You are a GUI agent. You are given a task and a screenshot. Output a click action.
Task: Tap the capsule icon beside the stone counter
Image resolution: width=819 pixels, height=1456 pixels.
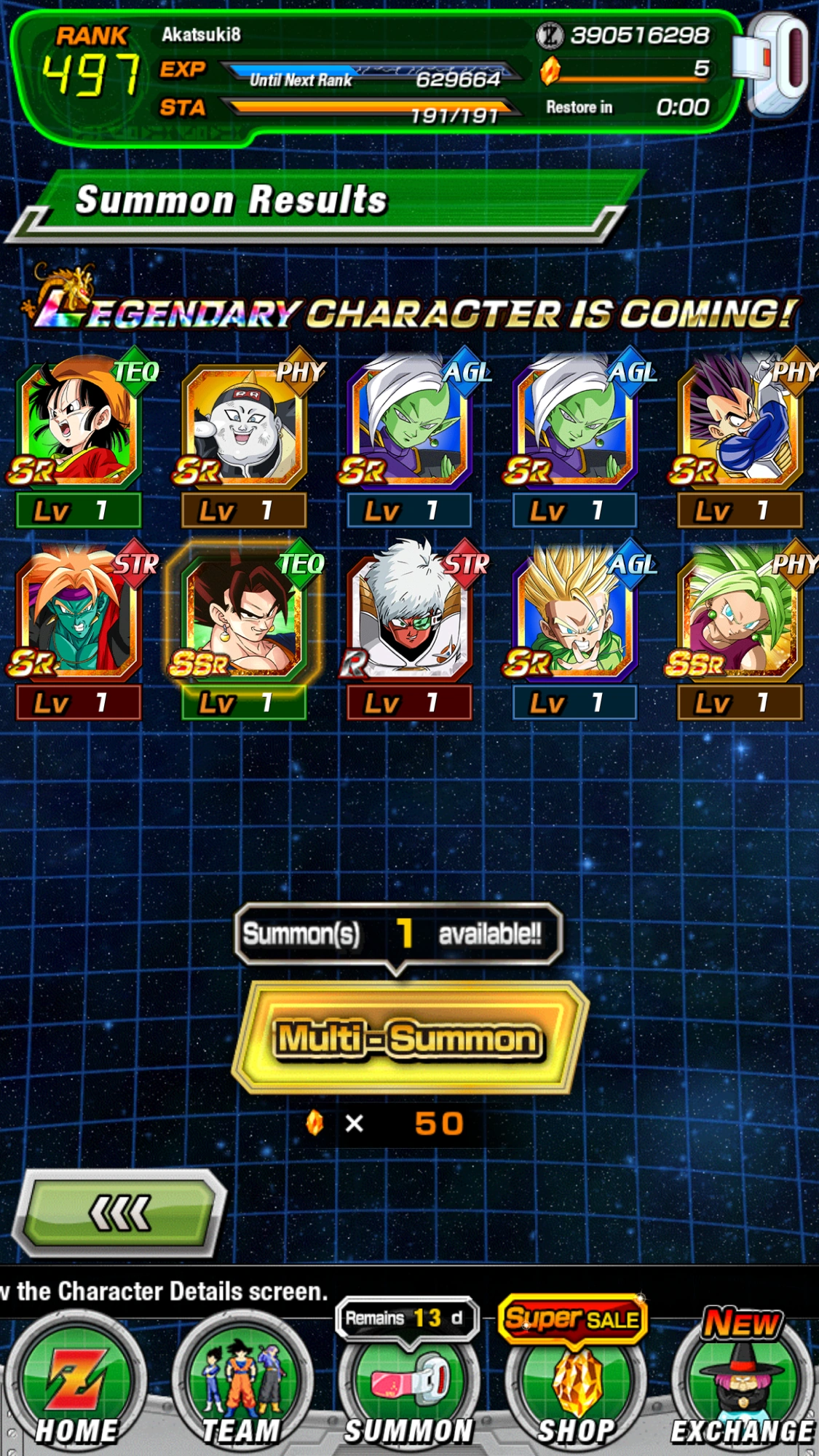[x=775, y=64]
